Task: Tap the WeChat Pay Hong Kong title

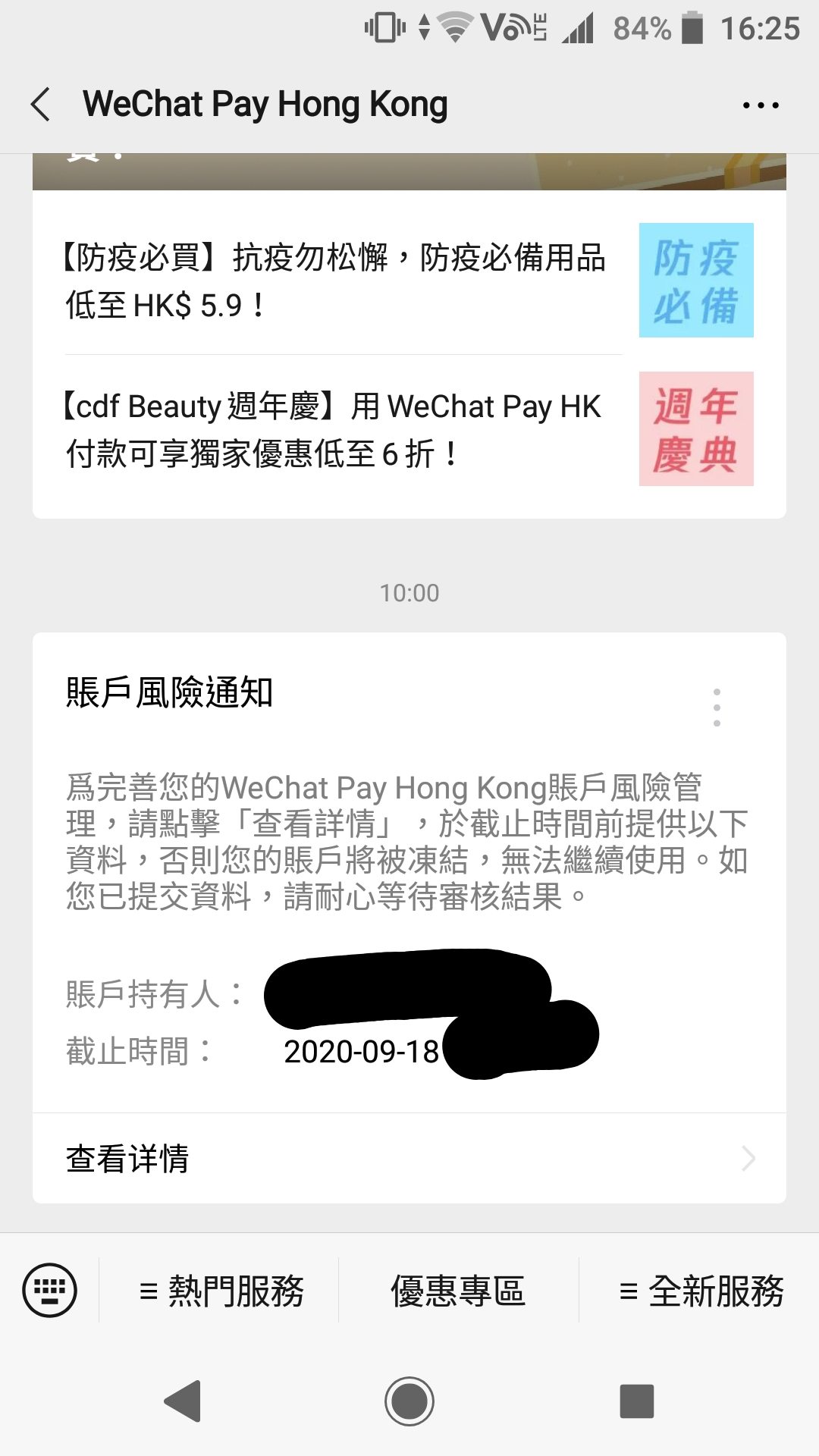Action: point(265,104)
